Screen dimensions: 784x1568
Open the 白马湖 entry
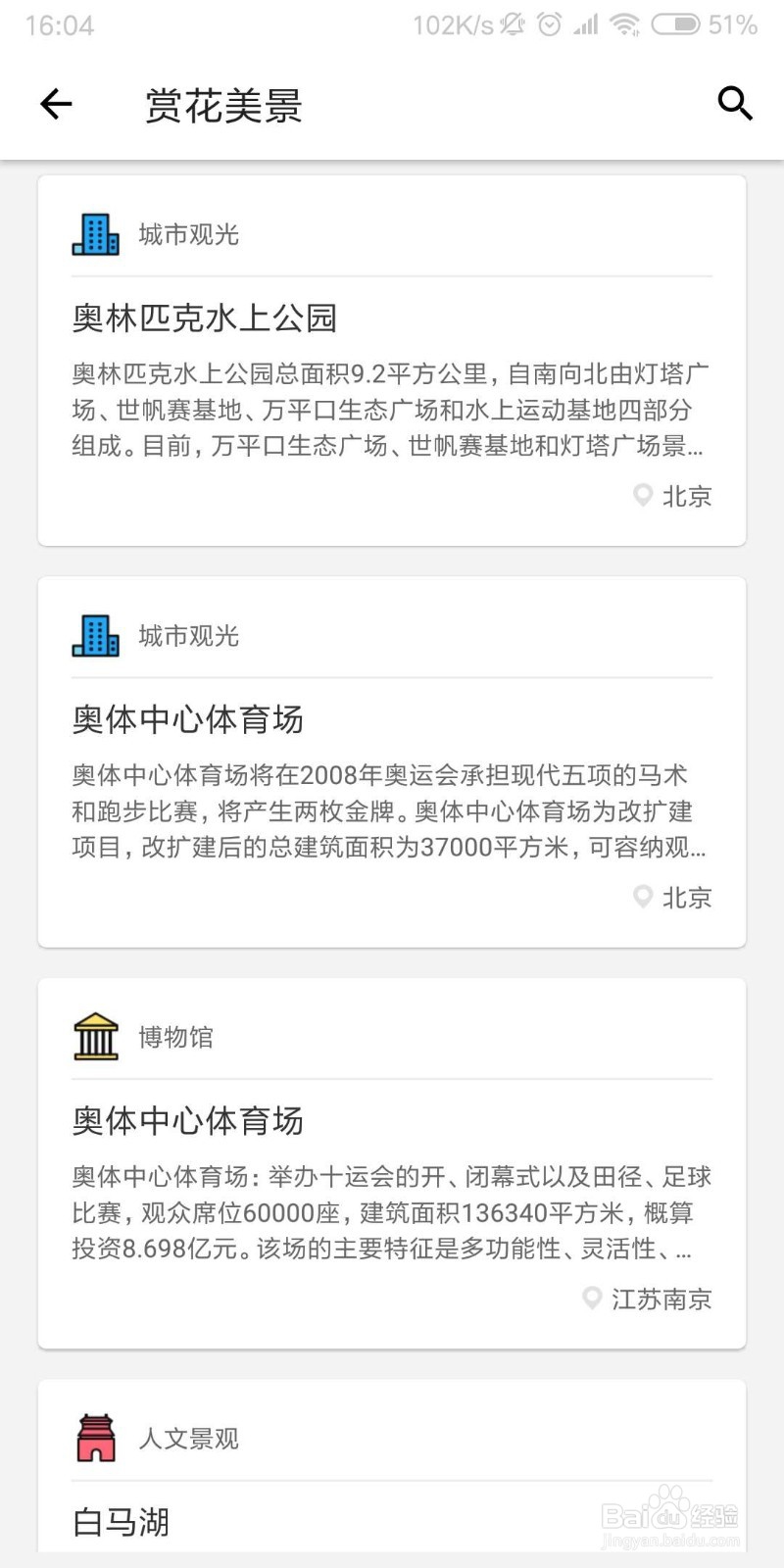[x=119, y=1522]
